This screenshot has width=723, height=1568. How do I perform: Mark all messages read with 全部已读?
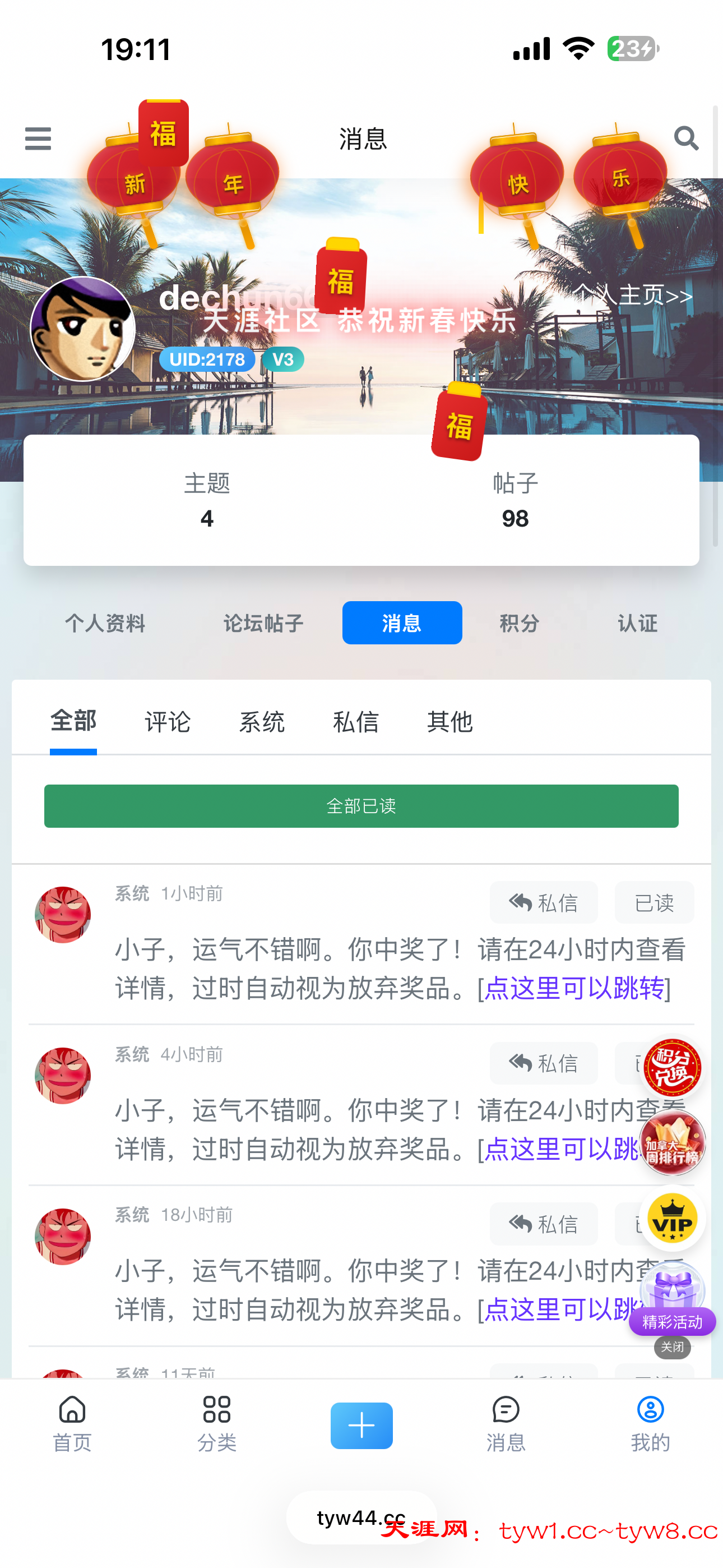361,806
